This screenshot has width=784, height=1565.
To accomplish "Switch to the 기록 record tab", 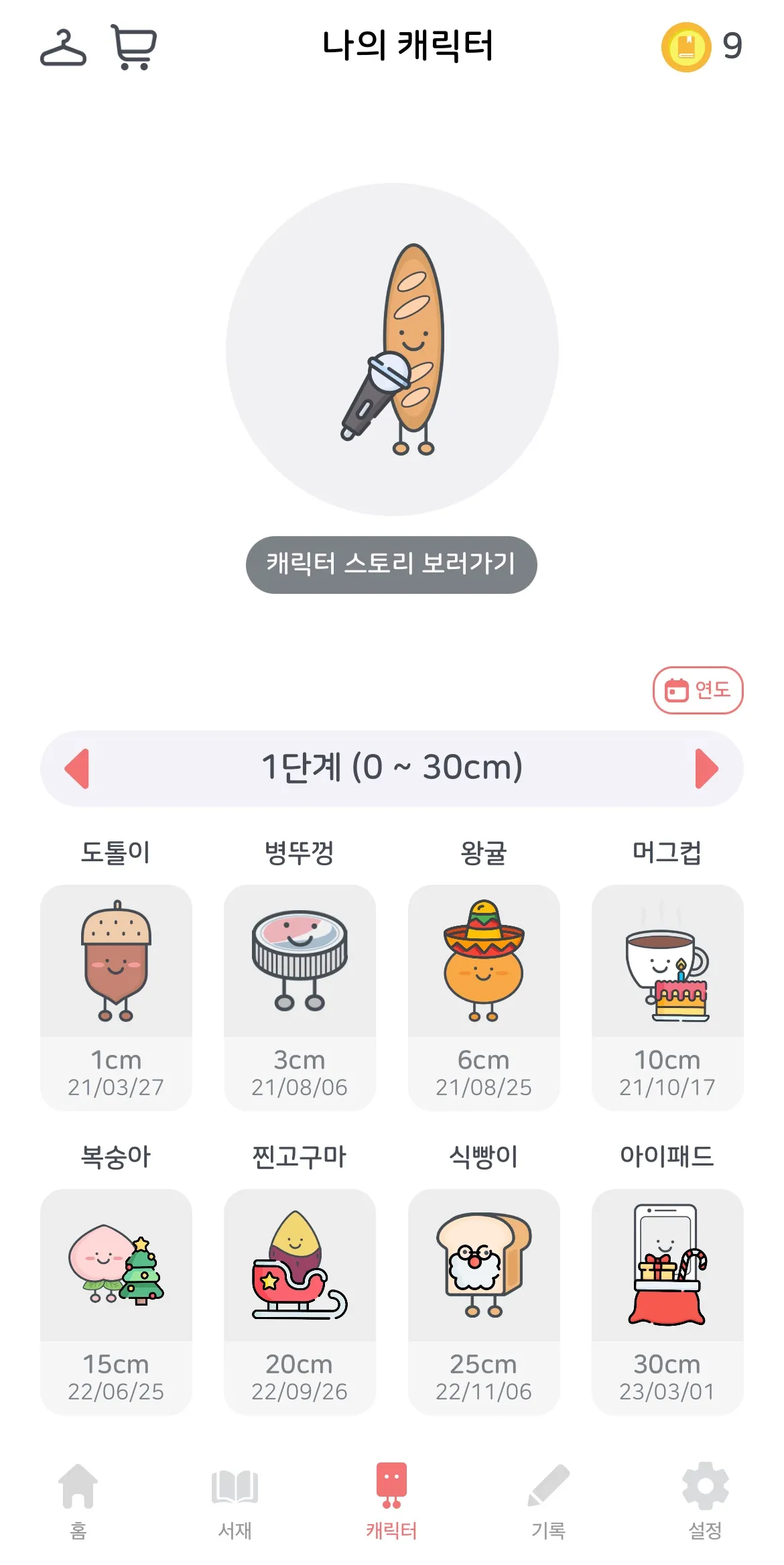I will 548,1501.
